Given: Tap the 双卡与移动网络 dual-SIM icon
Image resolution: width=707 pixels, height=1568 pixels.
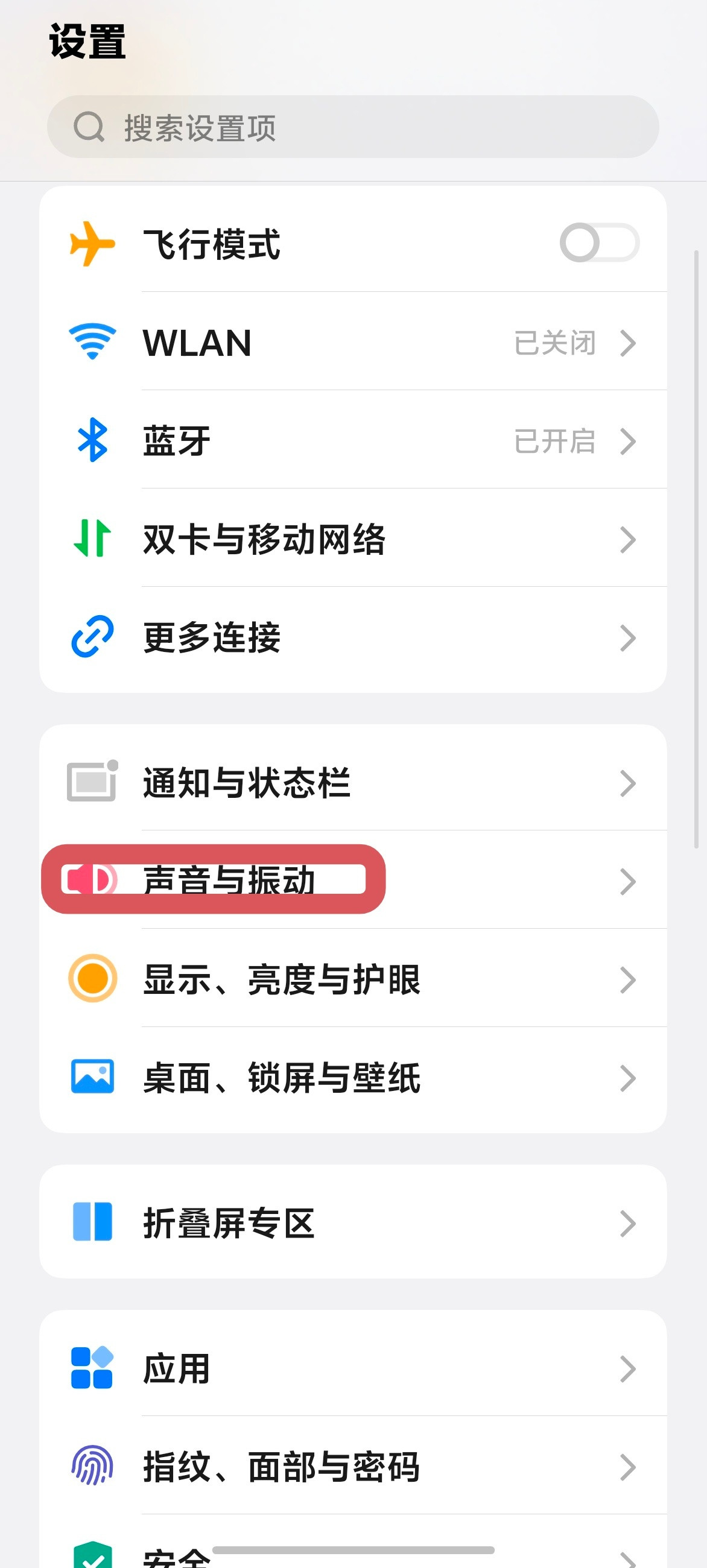Looking at the screenshot, I should point(91,539).
